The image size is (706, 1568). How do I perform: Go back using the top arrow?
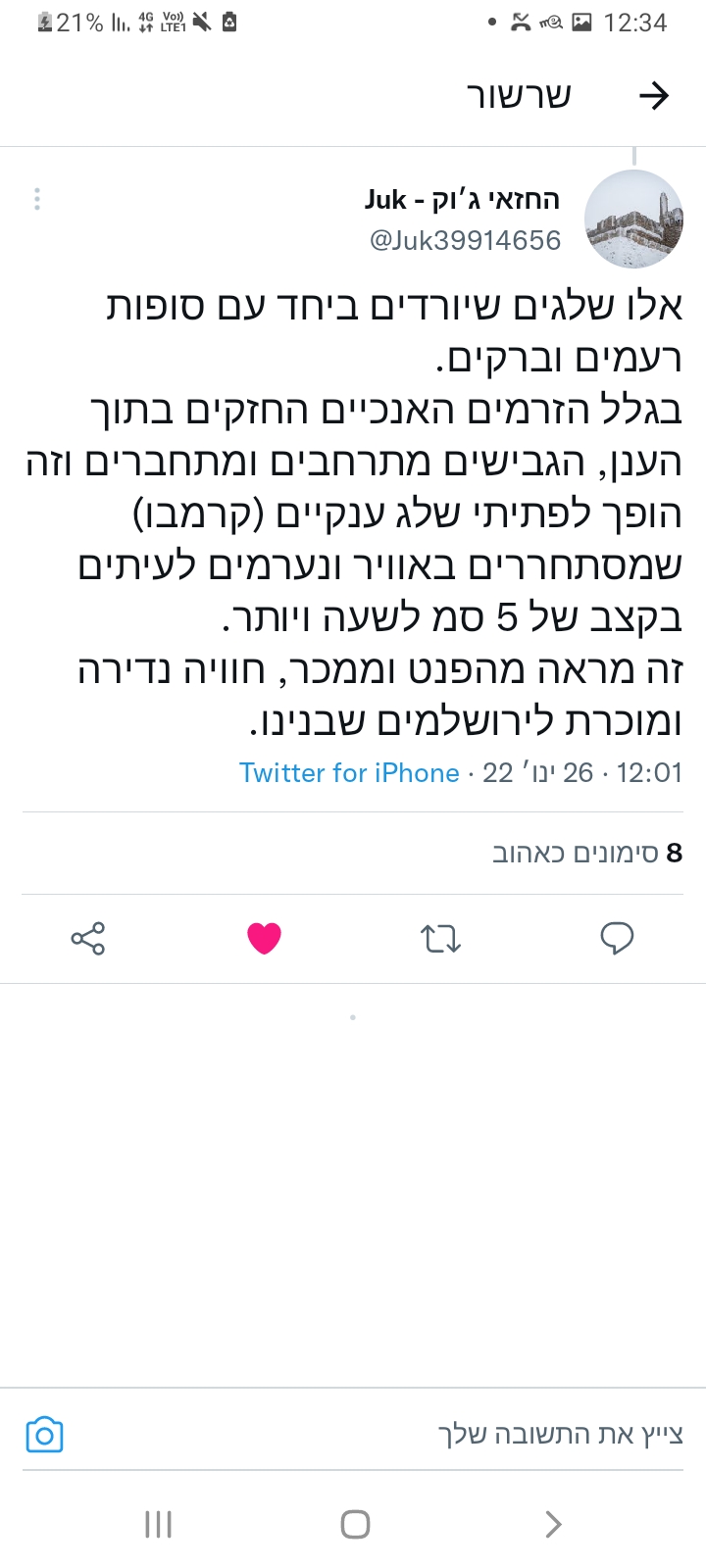(x=653, y=95)
